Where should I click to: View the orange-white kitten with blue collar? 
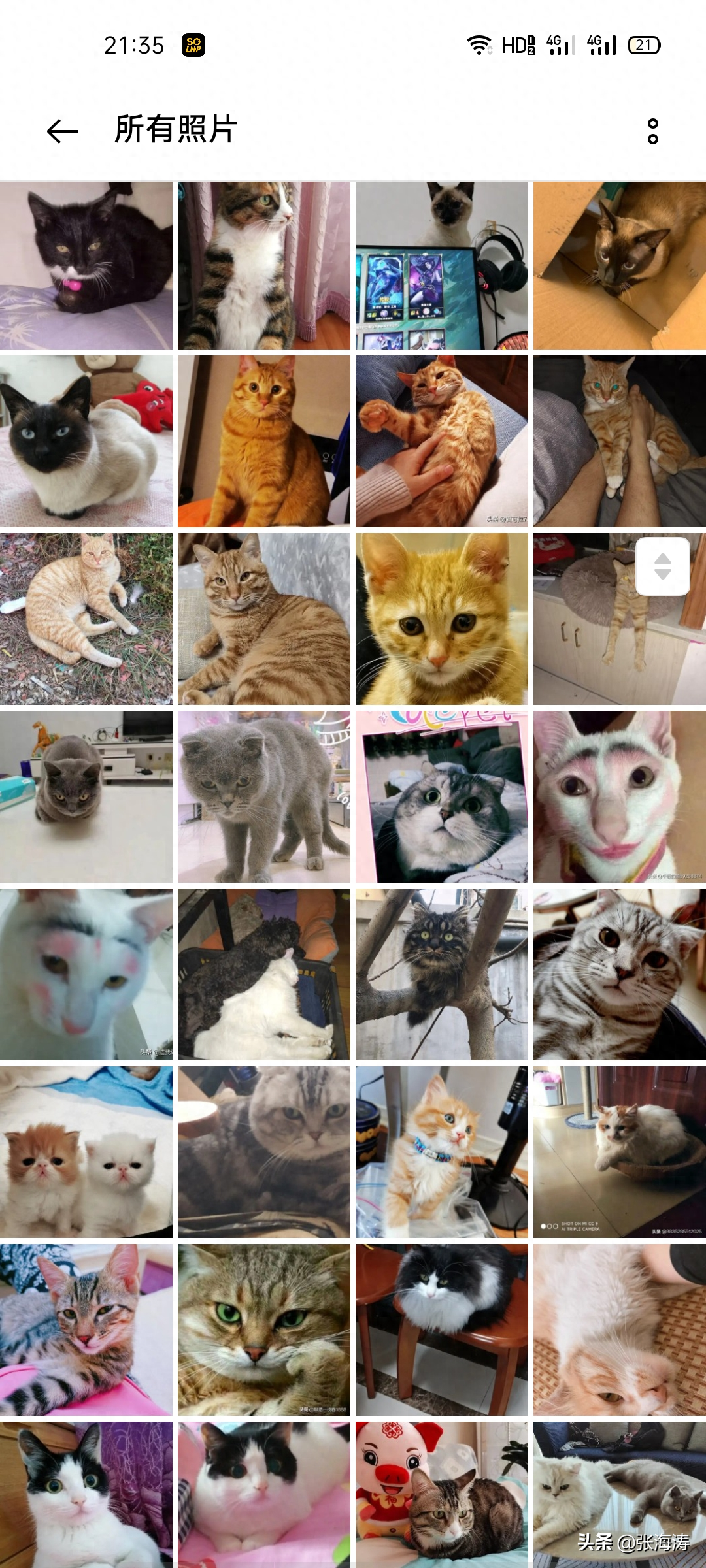pyautogui.click(x=441, y=1152)
